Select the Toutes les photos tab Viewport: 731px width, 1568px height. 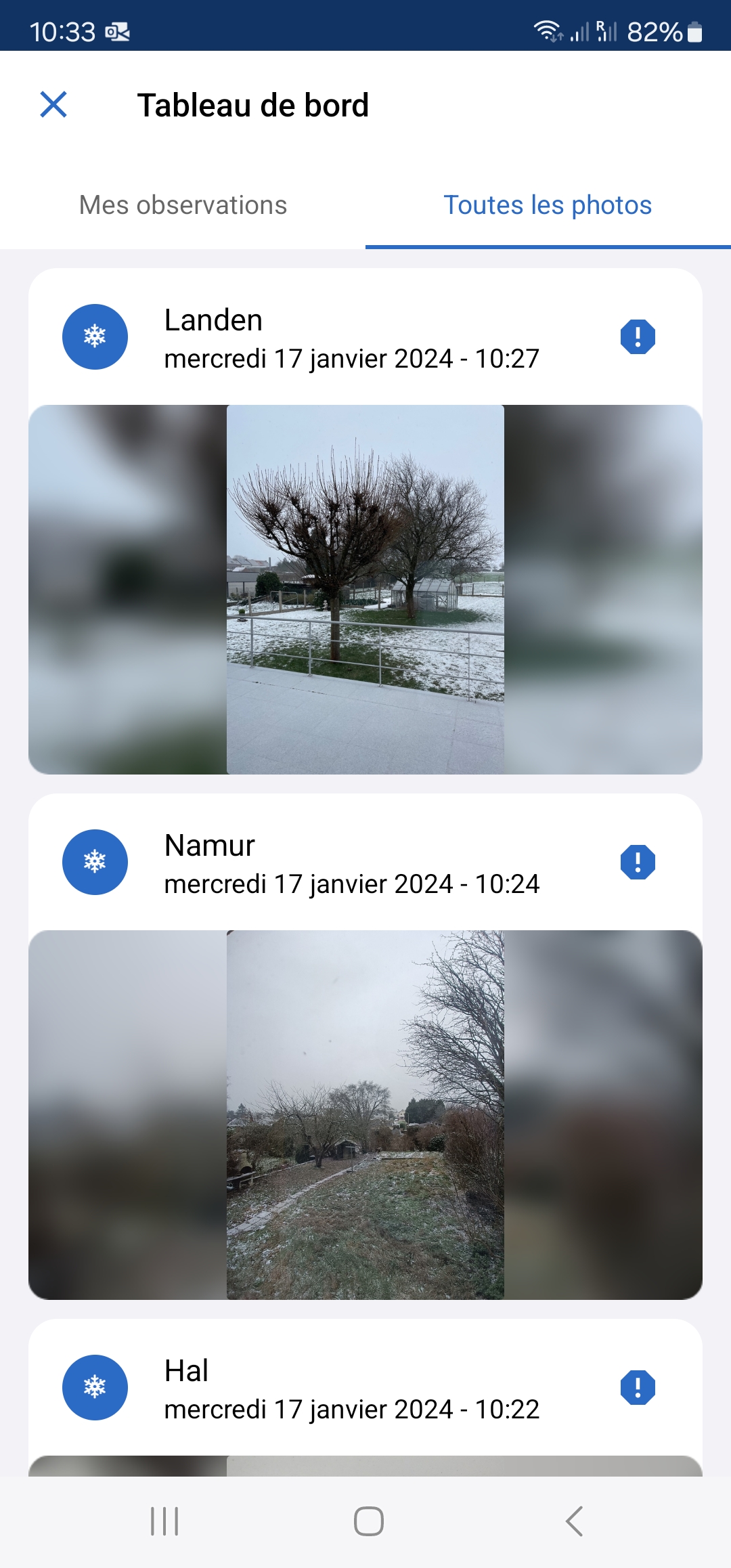[x=548, y=205]
